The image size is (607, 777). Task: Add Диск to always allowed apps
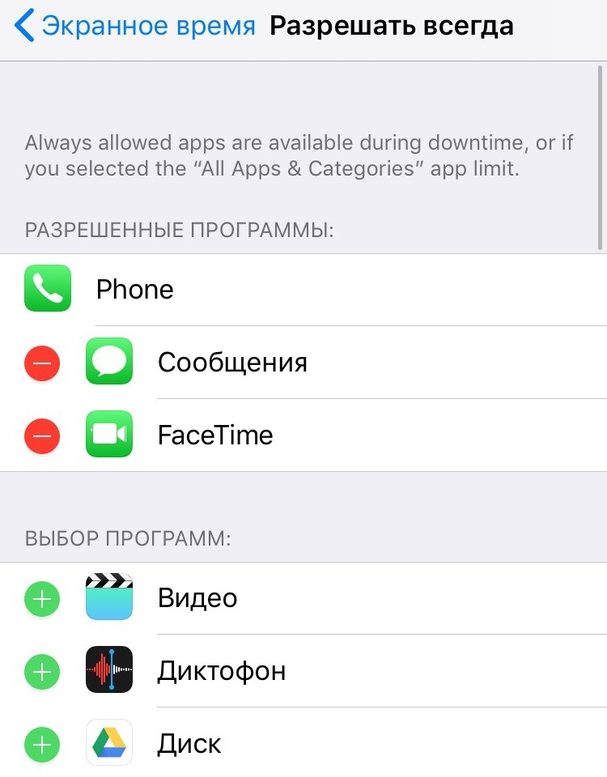(41, 745)
